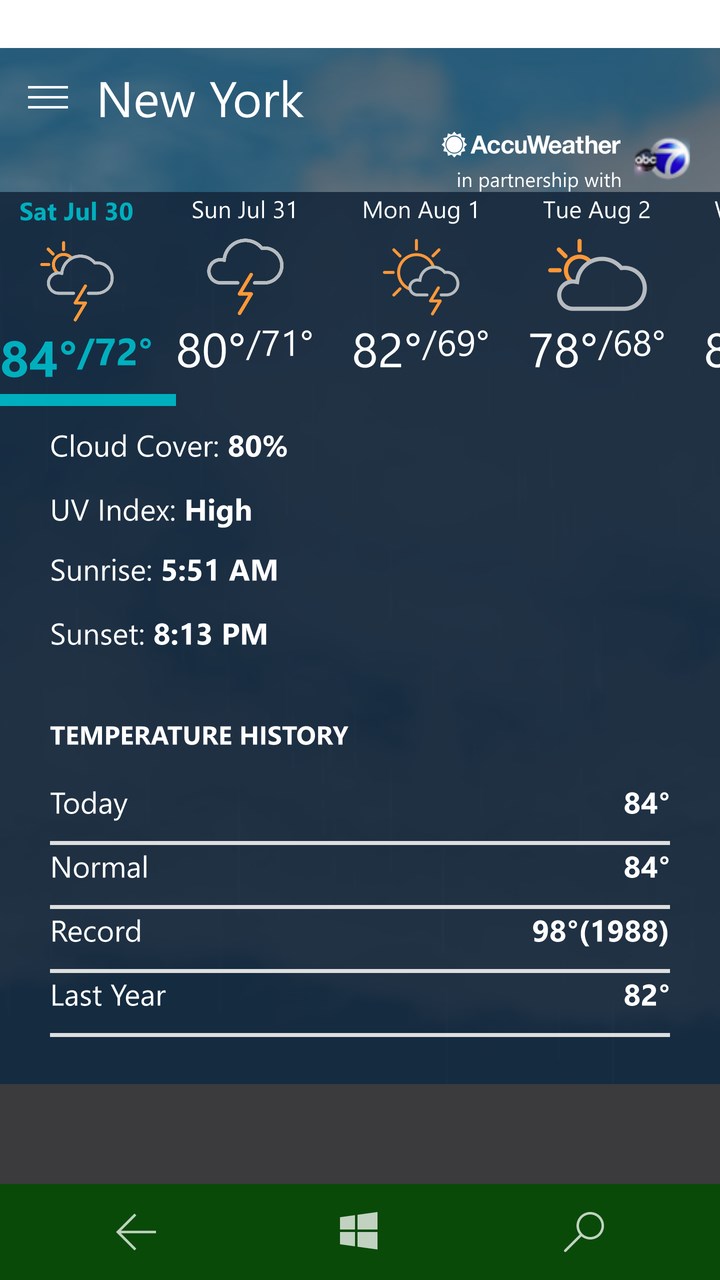Viewport: 720px width, 1280px height.
Task: Tap the system back arrow
Action: tap(136, 1232)
